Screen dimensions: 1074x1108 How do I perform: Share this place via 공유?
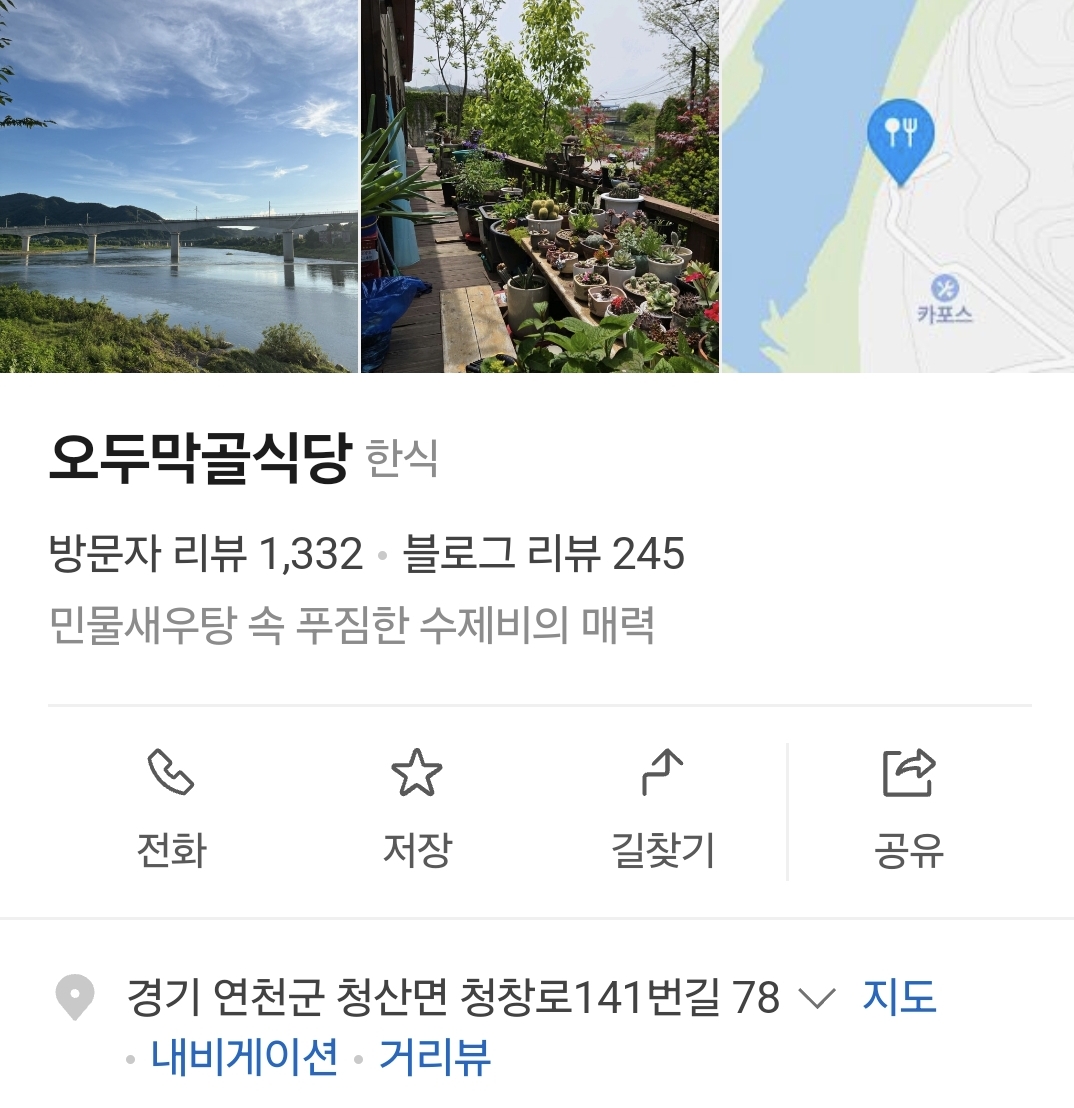[909, 810]
